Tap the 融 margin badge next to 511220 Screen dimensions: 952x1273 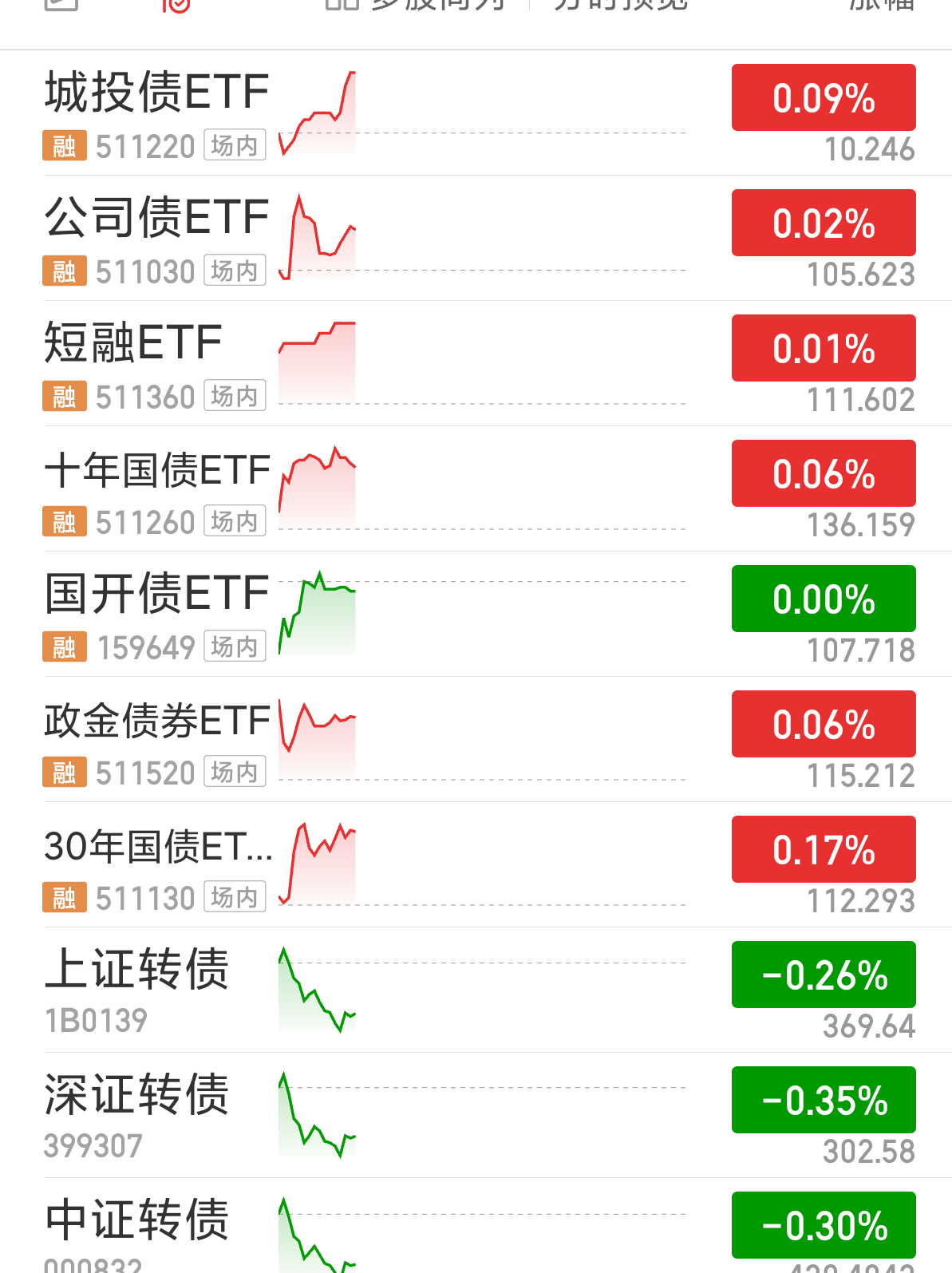(x=64, y=145)
